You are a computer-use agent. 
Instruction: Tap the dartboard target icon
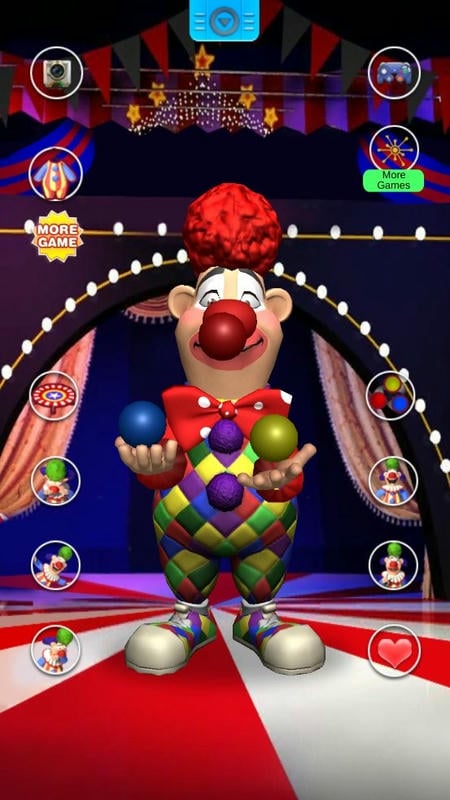click(x=54, y=396)
